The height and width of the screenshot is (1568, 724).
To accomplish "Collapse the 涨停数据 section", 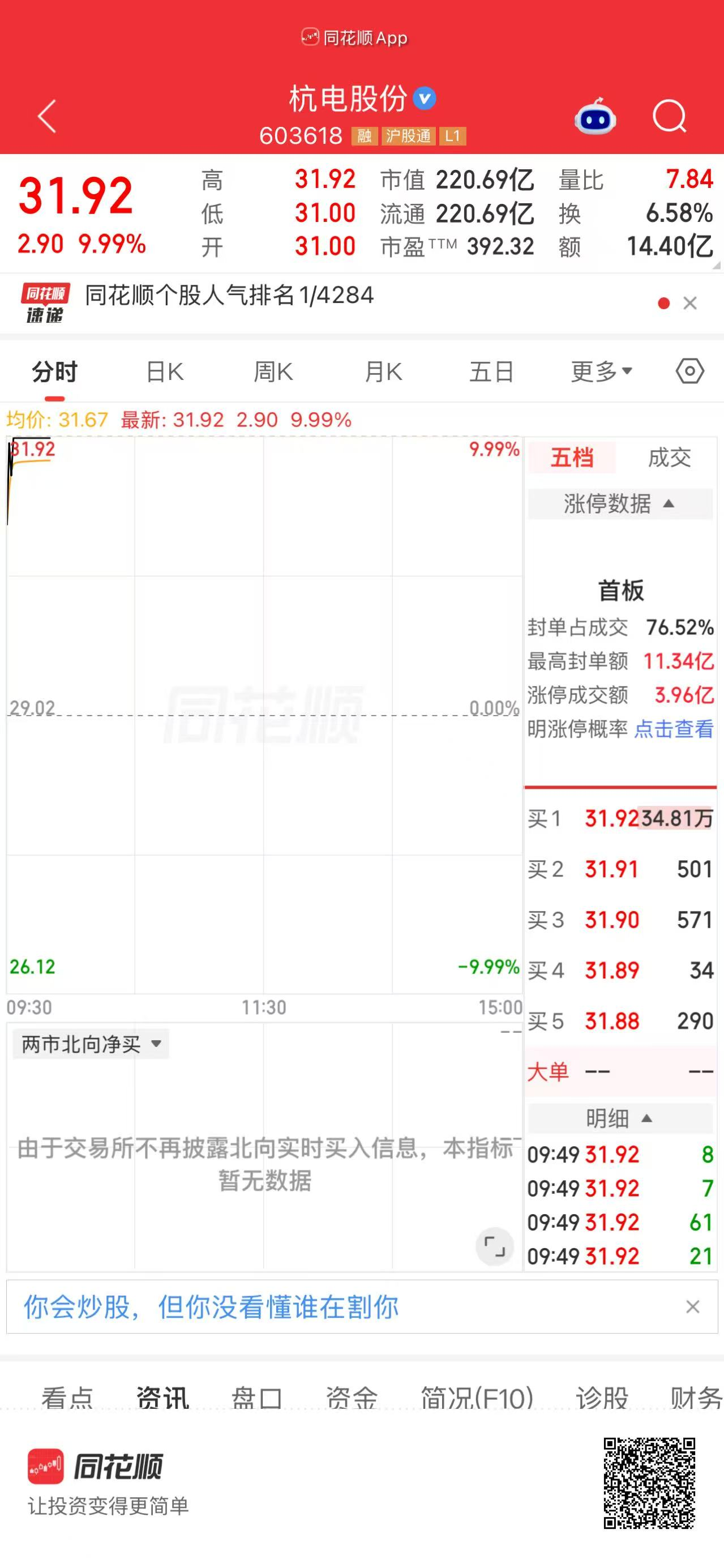I will pos(619,504).
